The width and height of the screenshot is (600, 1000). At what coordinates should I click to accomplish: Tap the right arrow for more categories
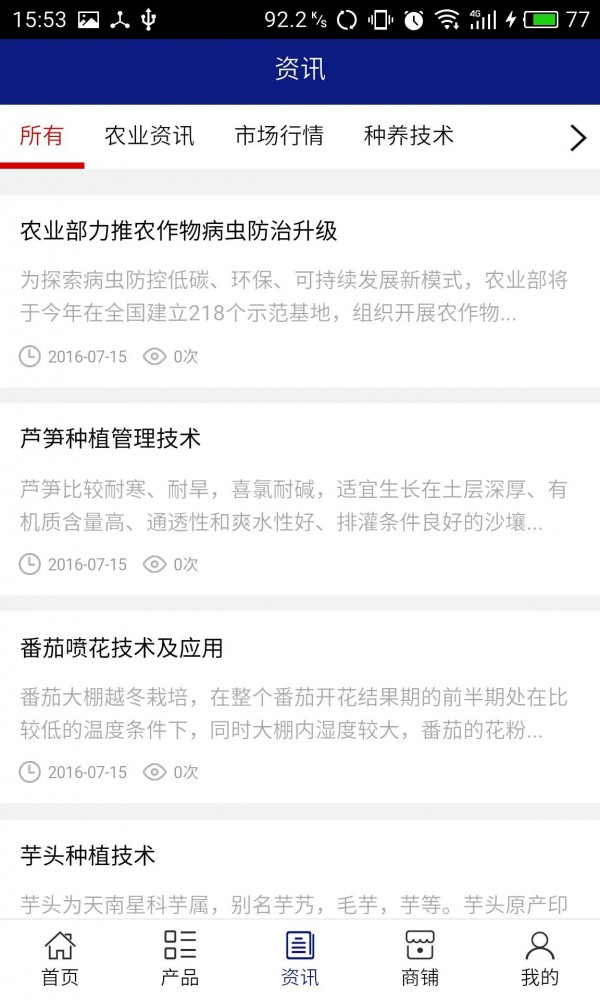pyautogui.click(x=578, y=137)
